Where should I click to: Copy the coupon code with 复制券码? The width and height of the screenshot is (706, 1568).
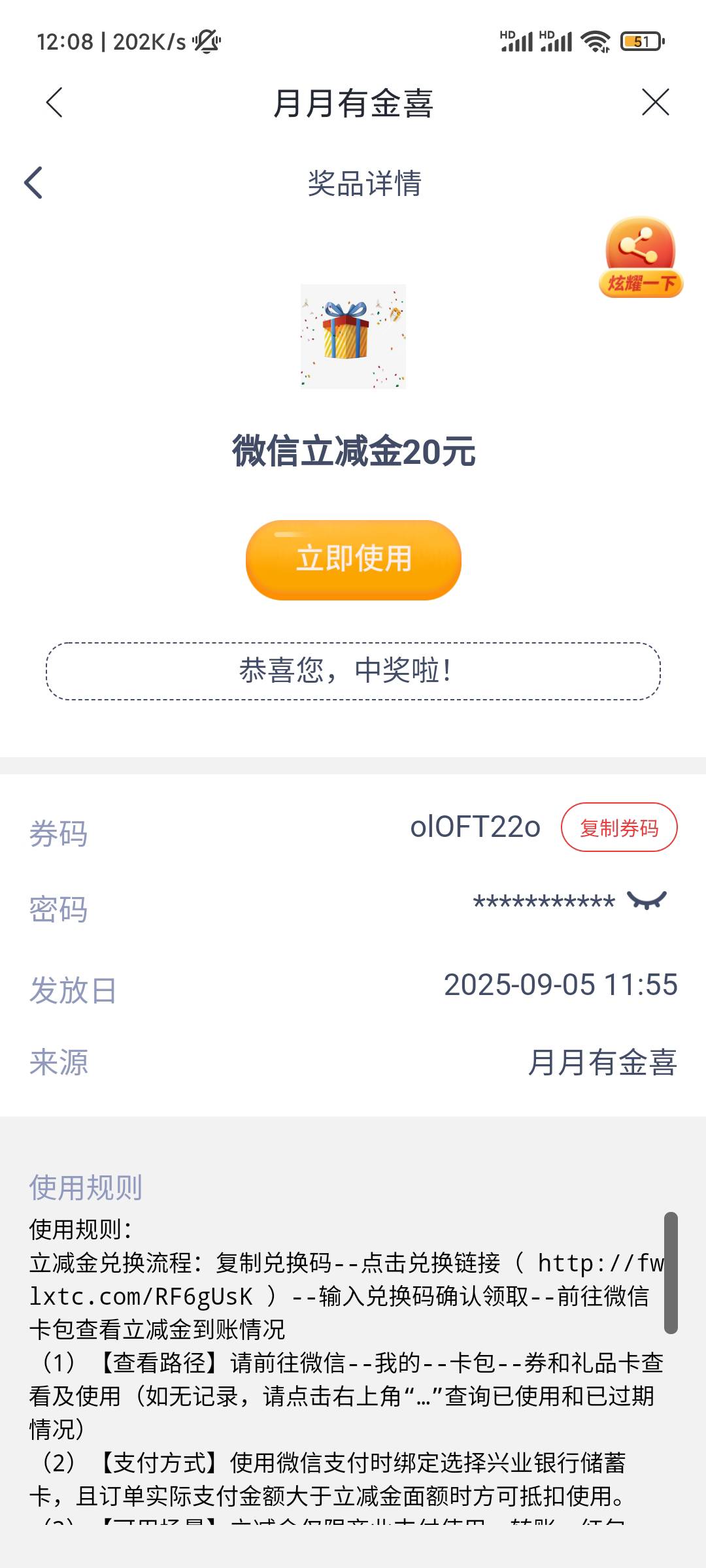tap(619, 827)
